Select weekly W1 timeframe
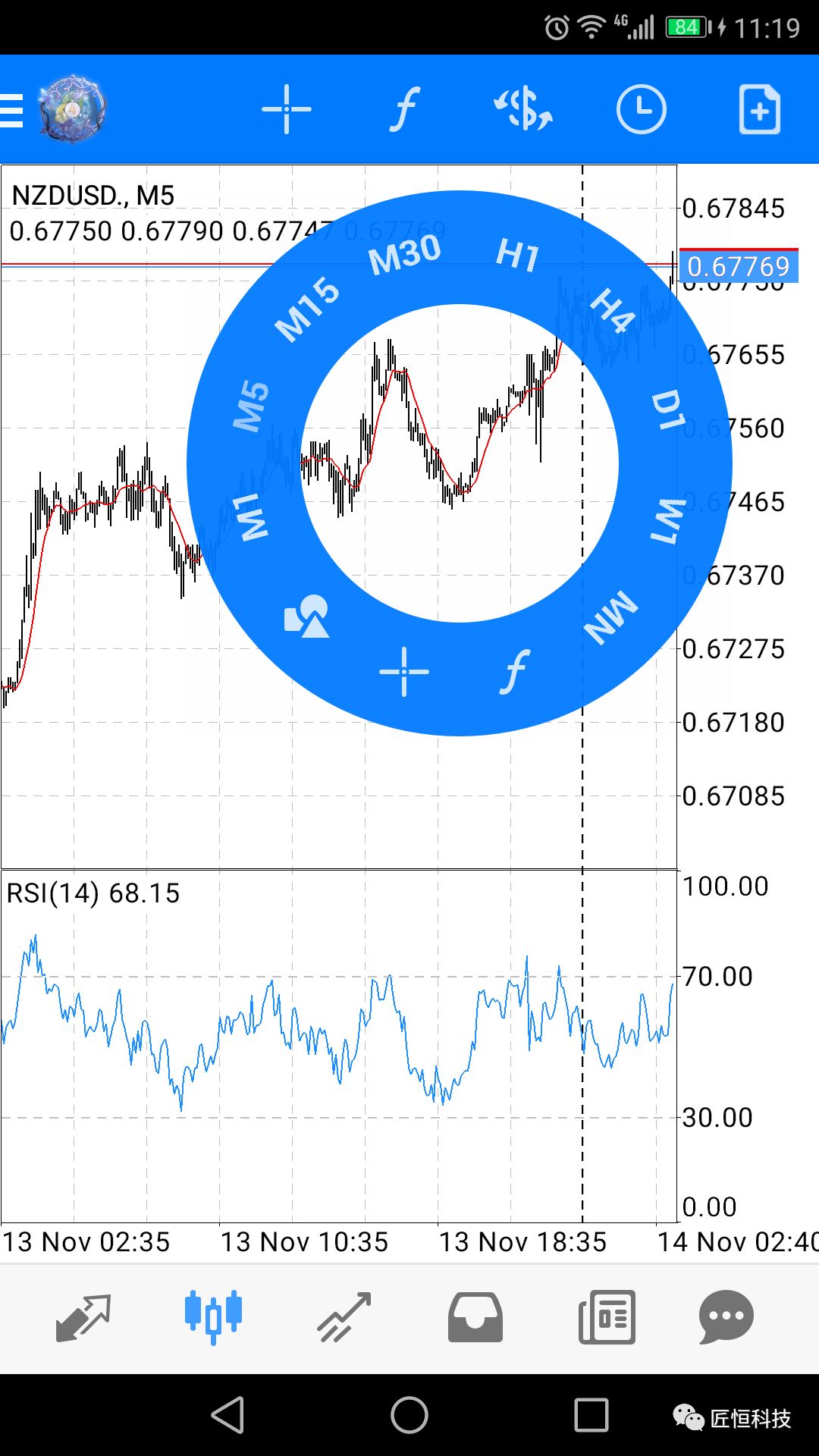Screen dimensions: 819x1456 (x=668, y=521)
